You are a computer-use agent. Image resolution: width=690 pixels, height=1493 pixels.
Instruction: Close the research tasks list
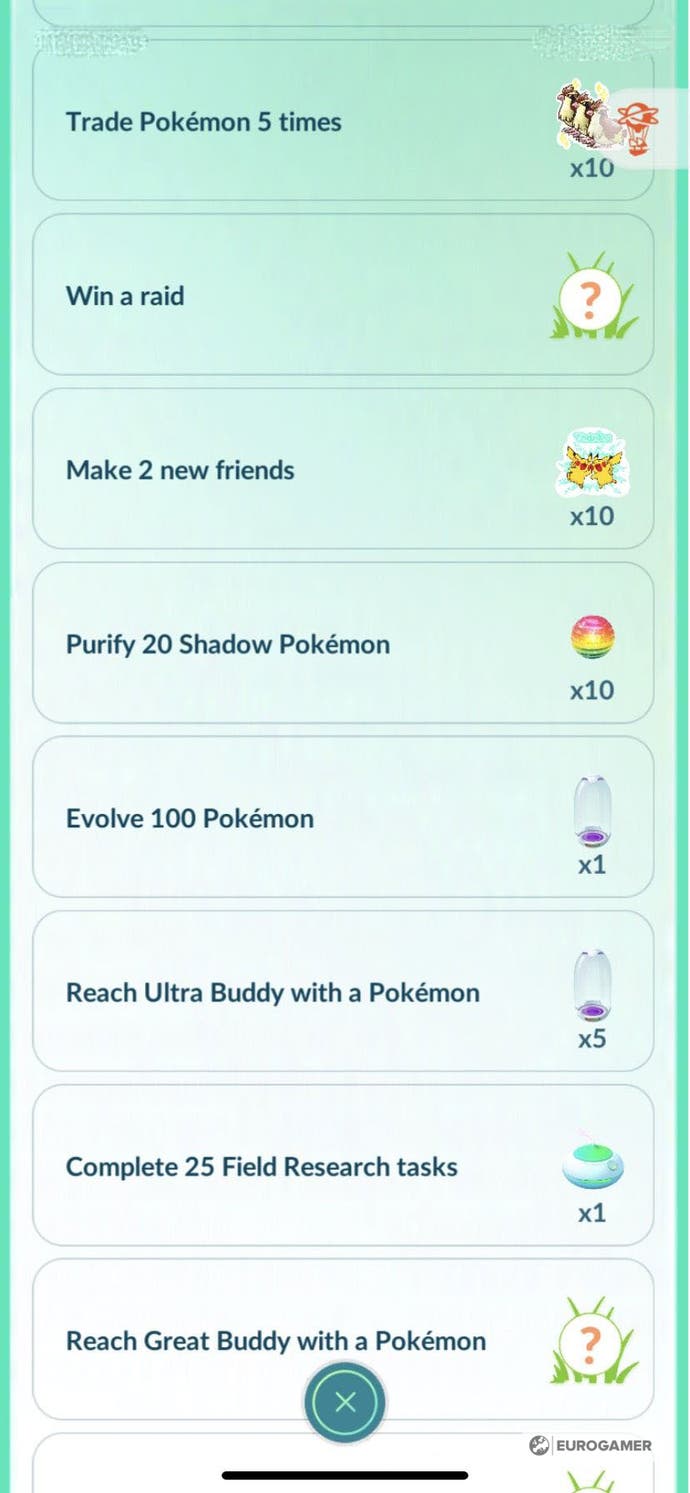click(x=345, y=1402)
